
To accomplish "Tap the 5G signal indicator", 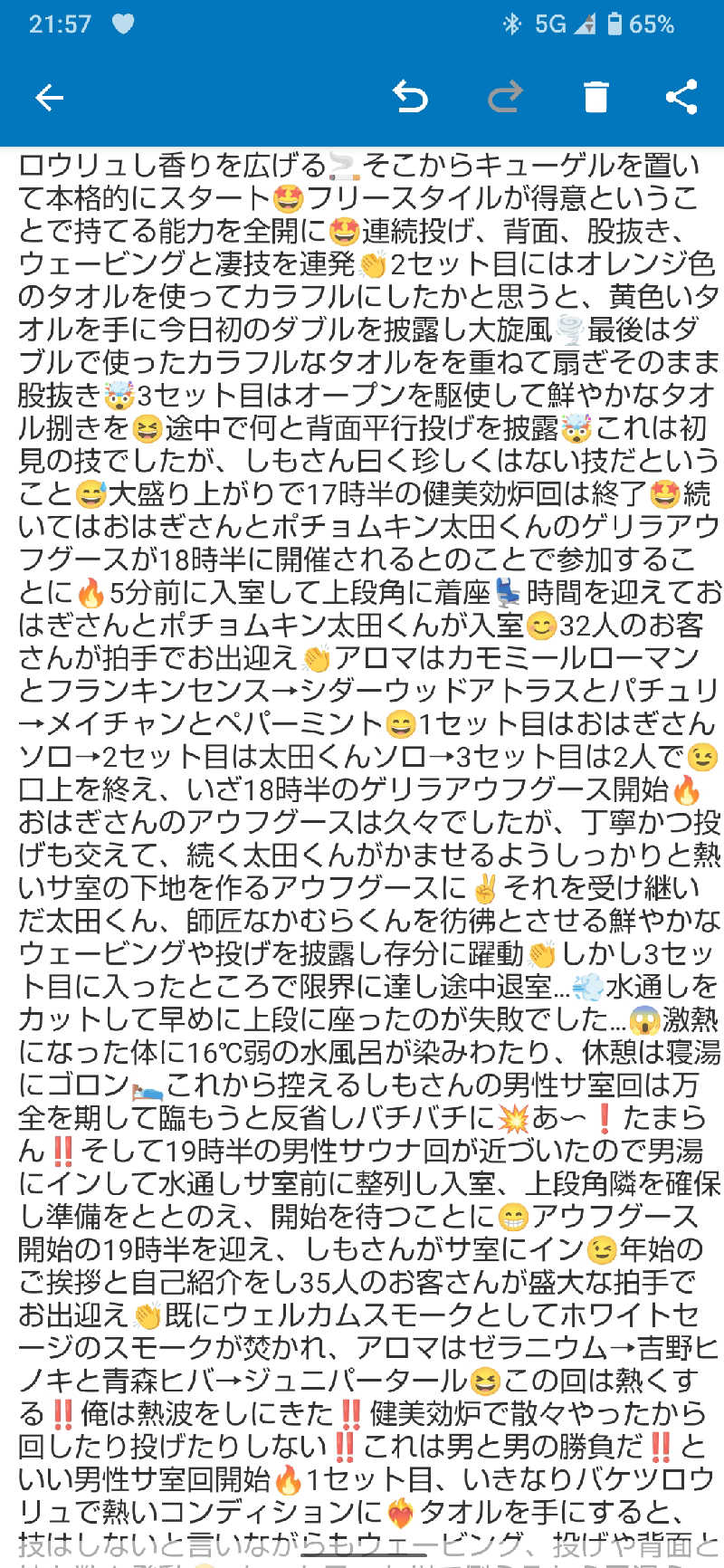I will 548,25.
